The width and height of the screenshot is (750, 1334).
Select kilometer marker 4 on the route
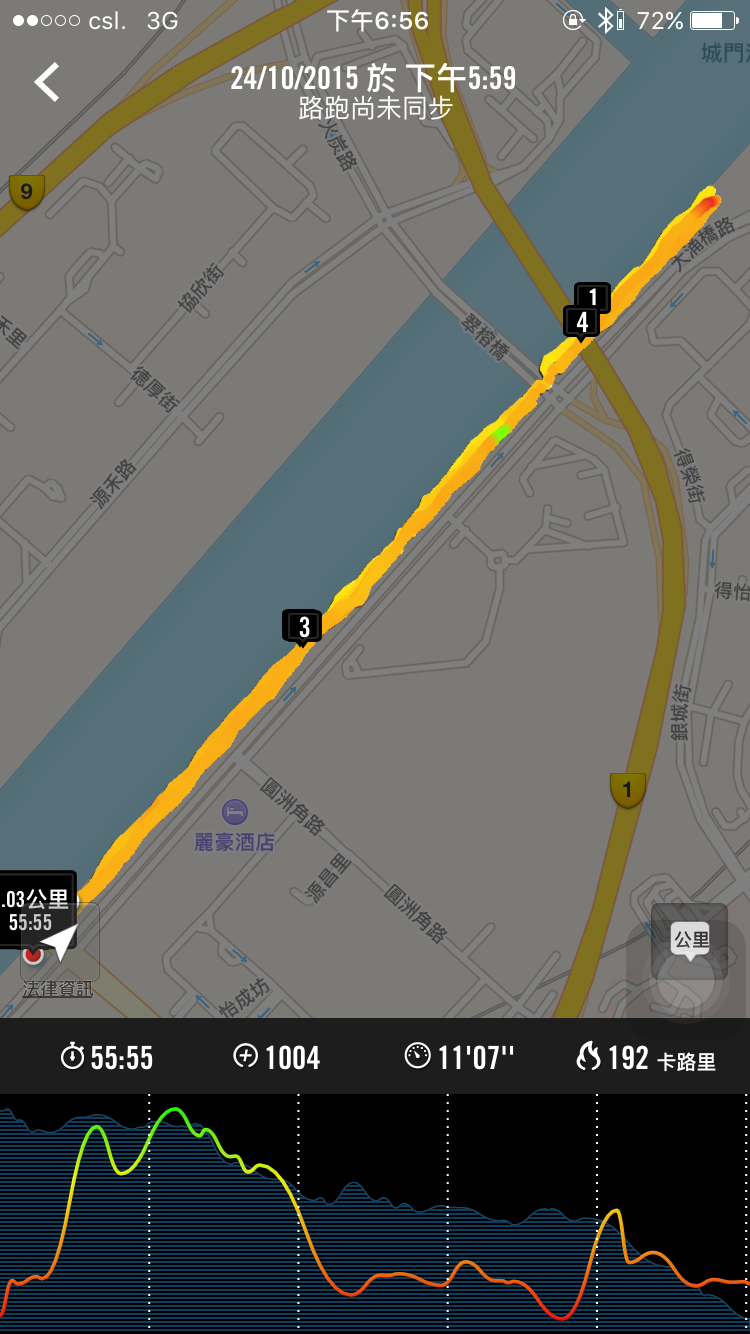pos(581,322)
